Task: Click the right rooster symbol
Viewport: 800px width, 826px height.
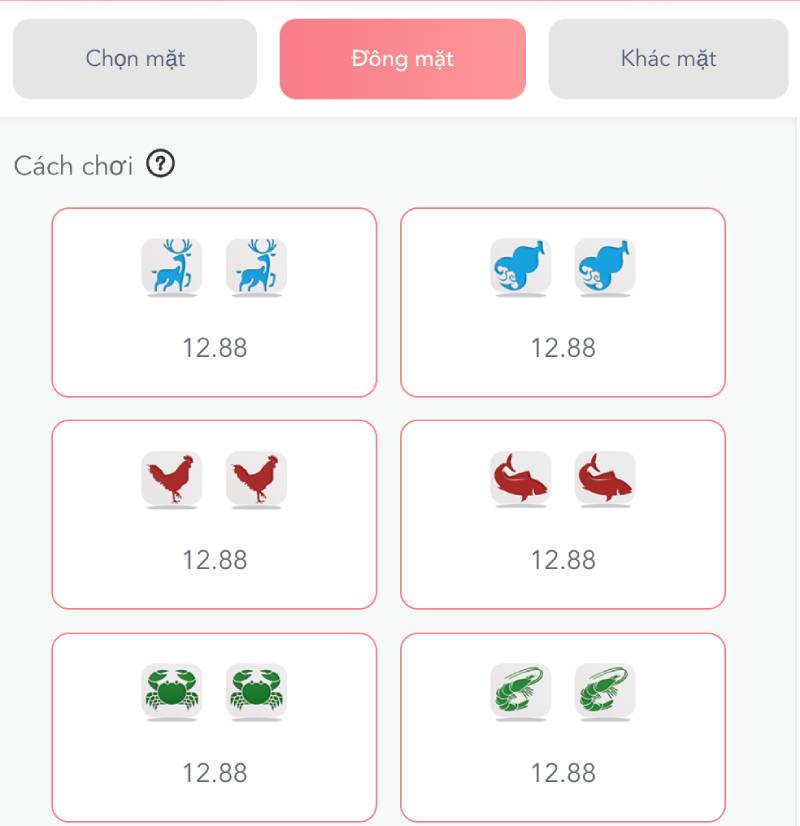Action: point(257,478)
